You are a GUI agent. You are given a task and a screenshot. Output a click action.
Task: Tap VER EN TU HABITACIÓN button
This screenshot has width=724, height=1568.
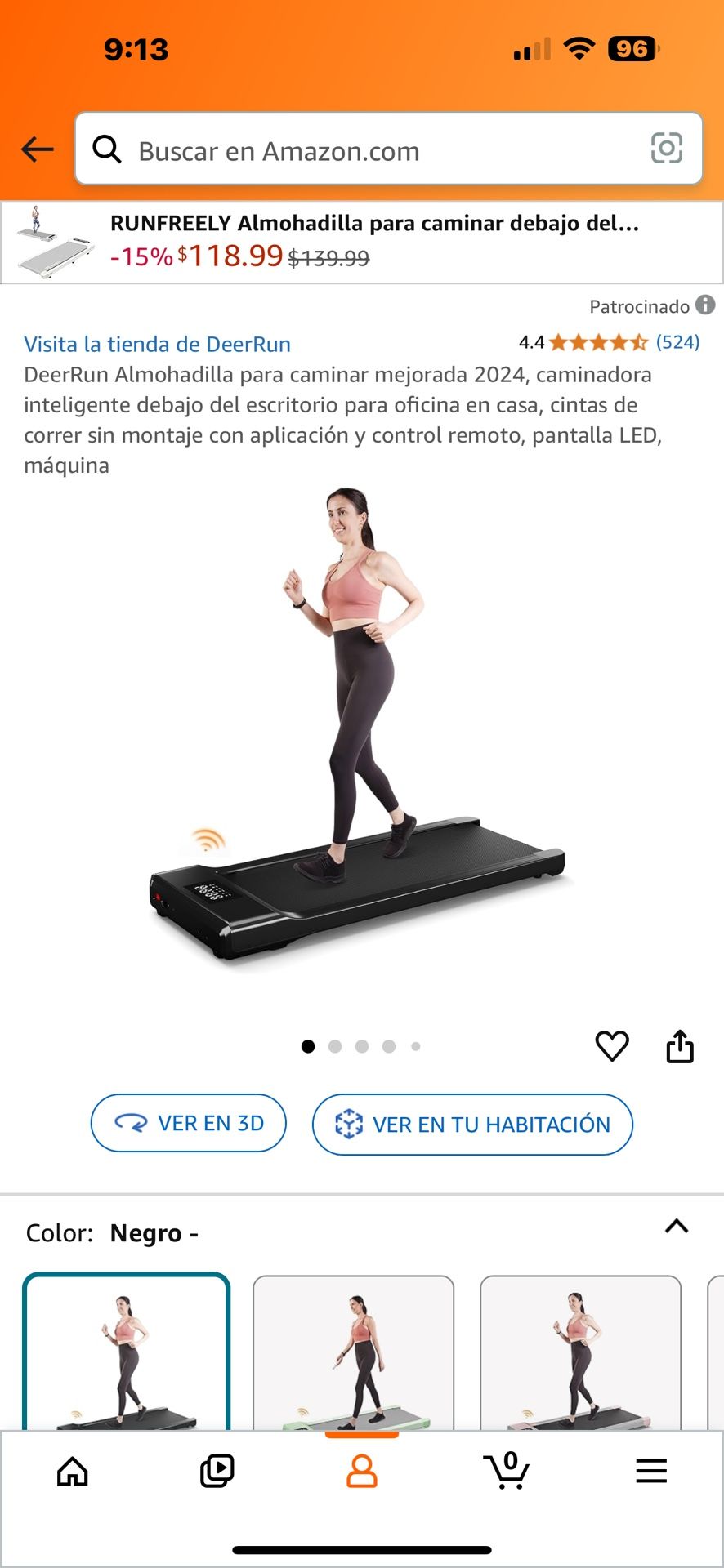tap(472, 1125)
